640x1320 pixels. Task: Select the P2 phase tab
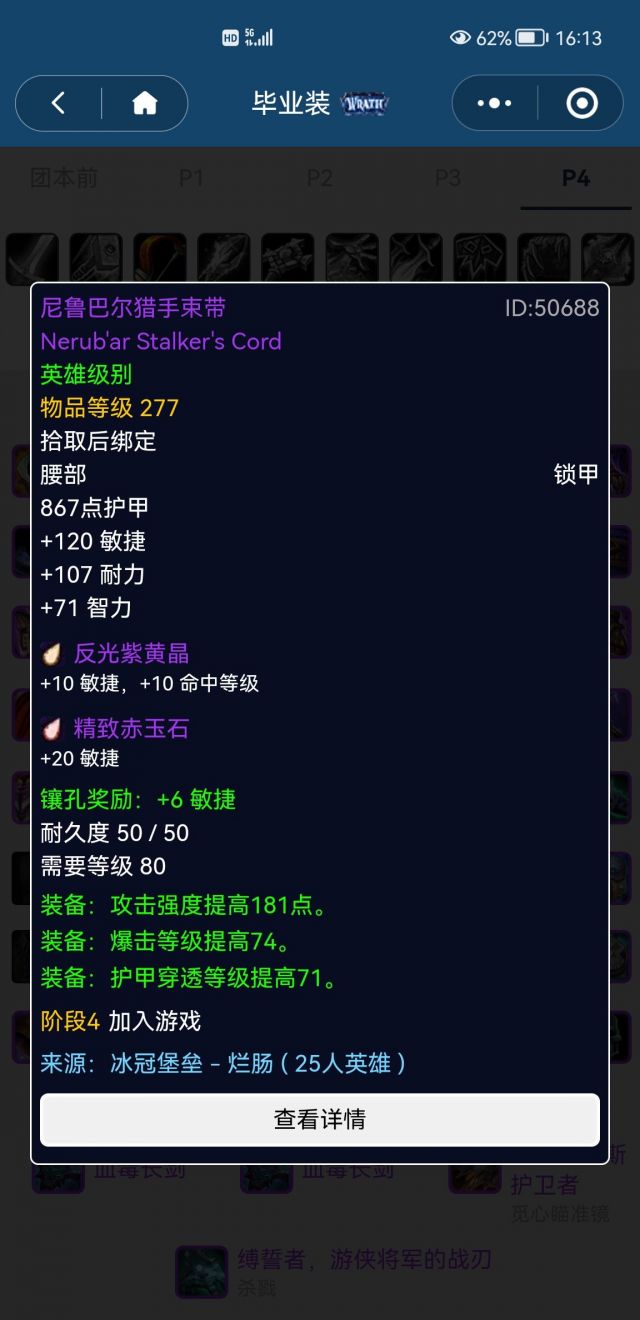pos(319,178)
